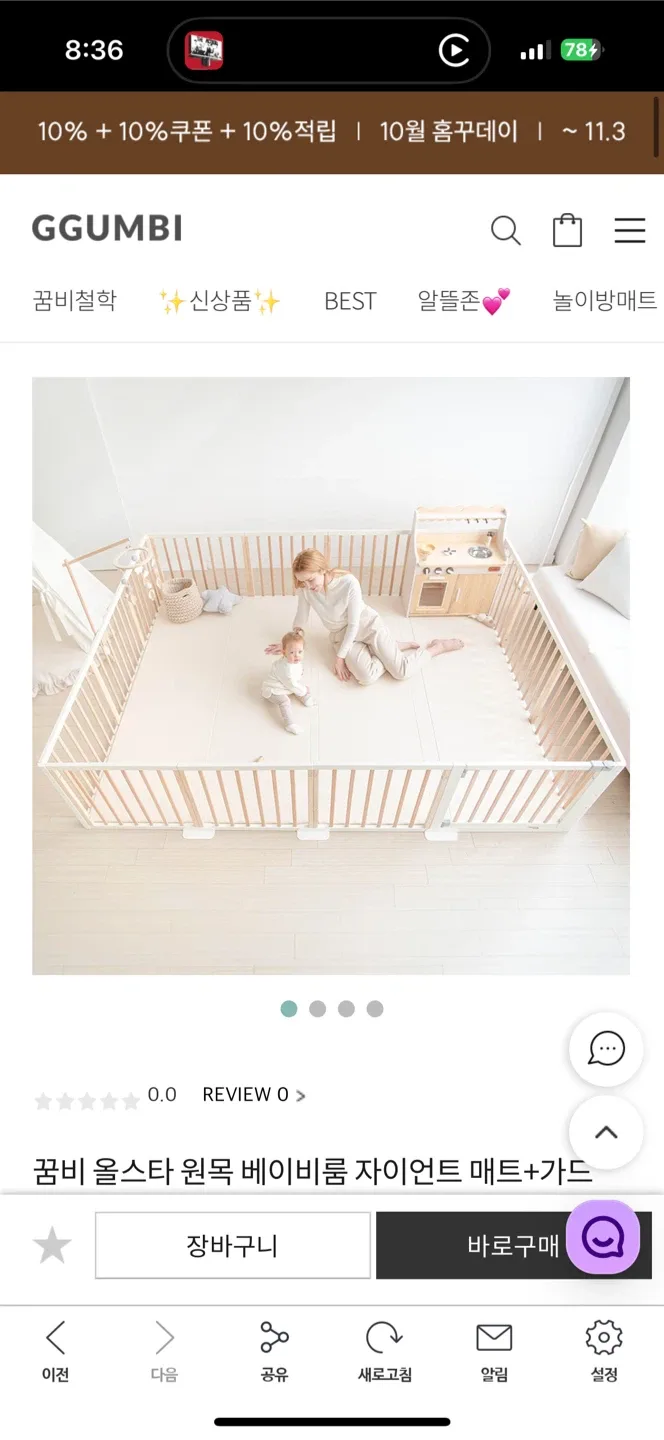Add to cart with 장바구니

pos(232,1246)
